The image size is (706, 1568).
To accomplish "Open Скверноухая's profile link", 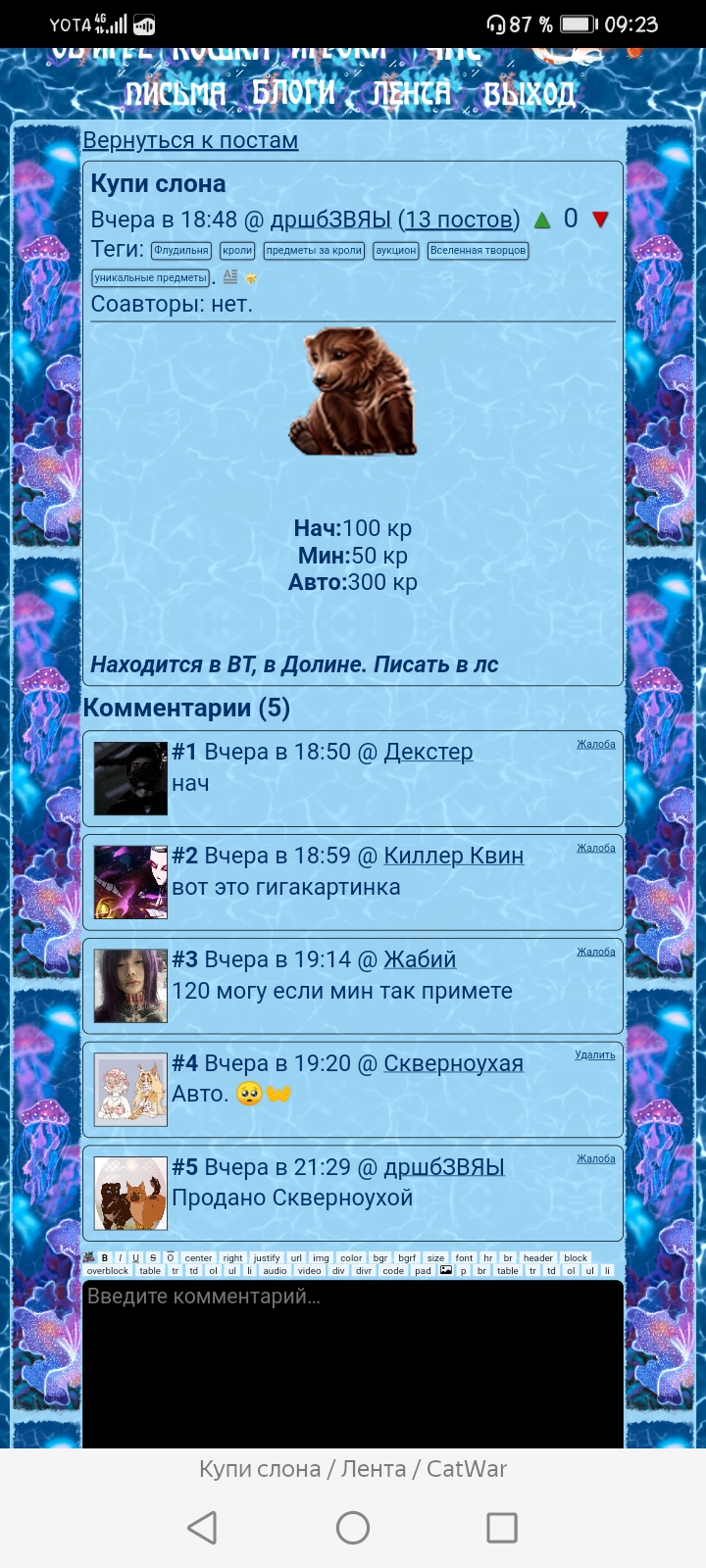I will [x=453, y=1063].
